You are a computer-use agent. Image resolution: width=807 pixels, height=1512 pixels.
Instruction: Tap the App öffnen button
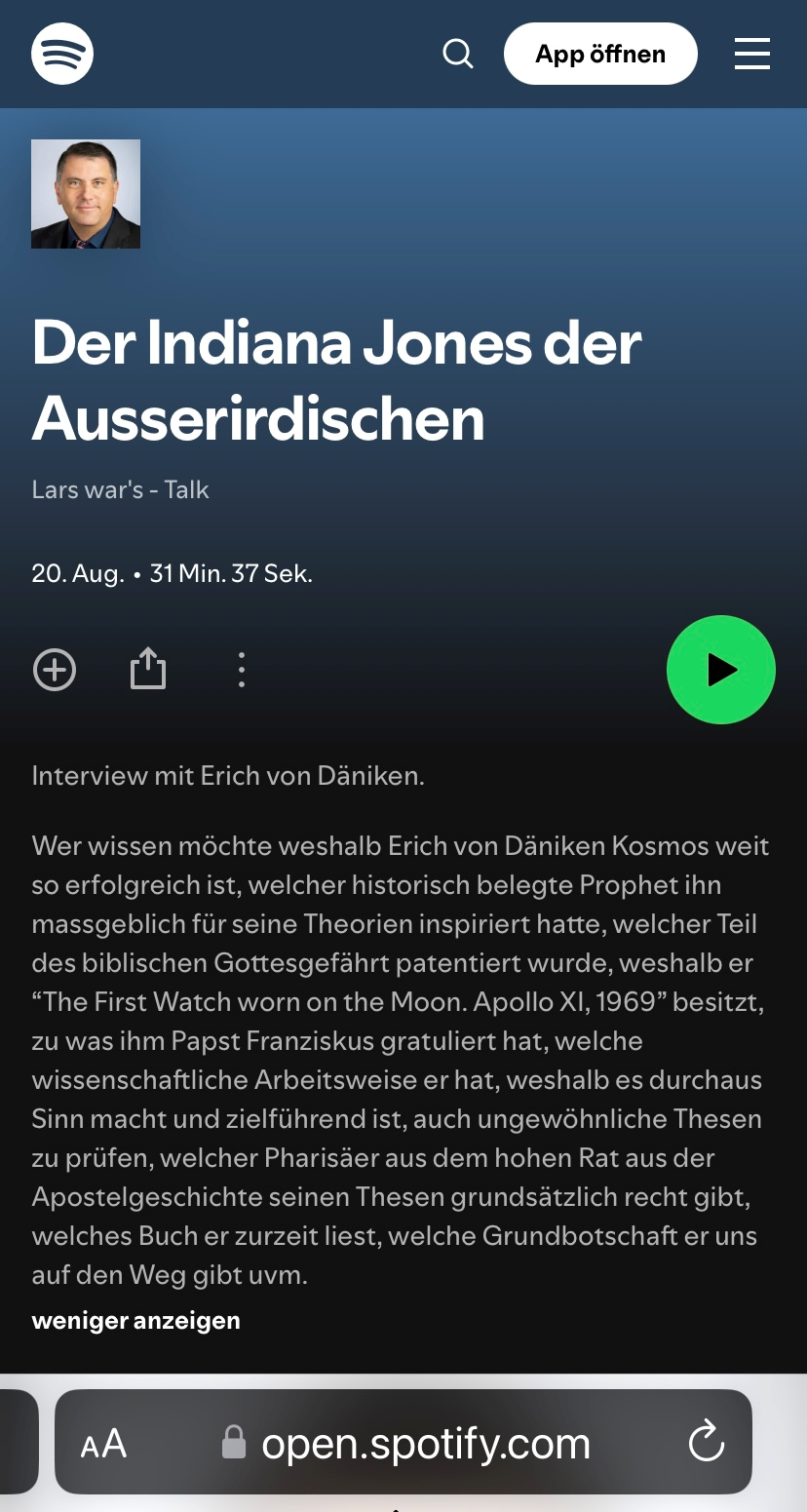(600, 54)
